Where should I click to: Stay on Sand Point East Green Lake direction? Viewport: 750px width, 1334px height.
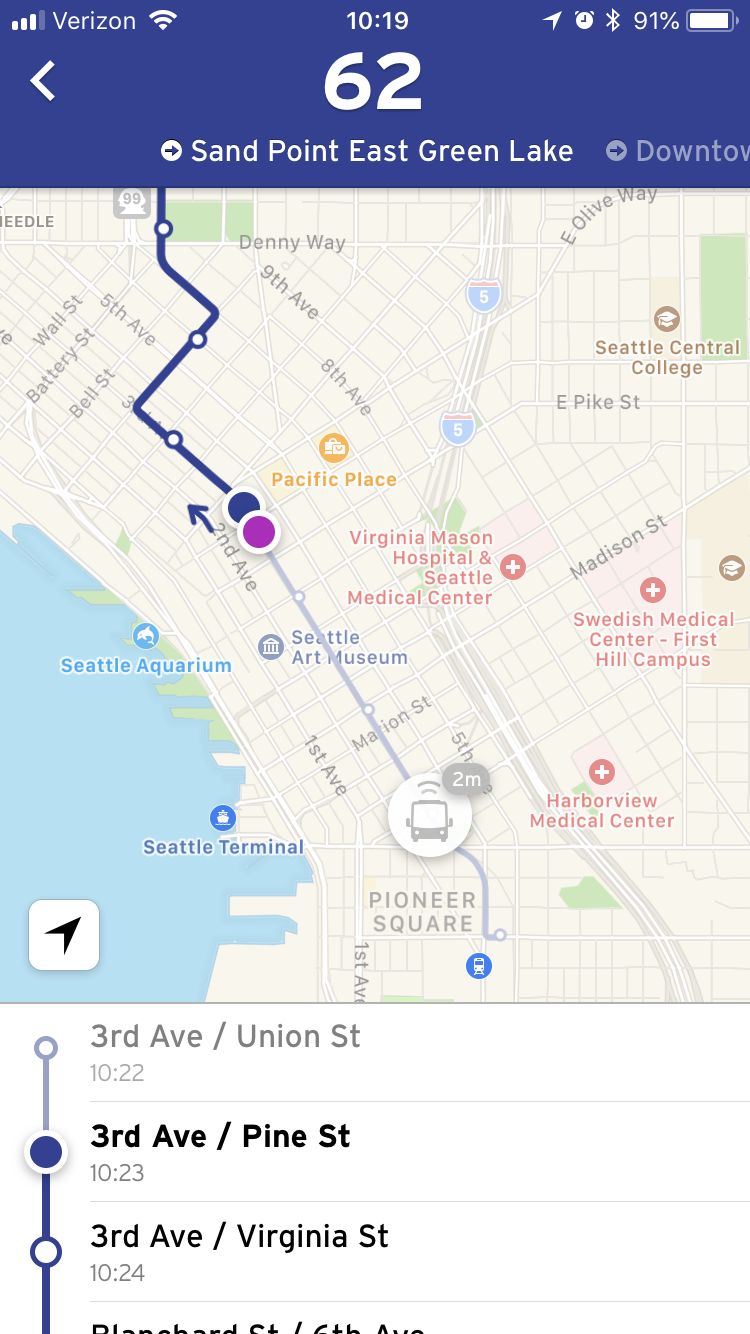370,151
